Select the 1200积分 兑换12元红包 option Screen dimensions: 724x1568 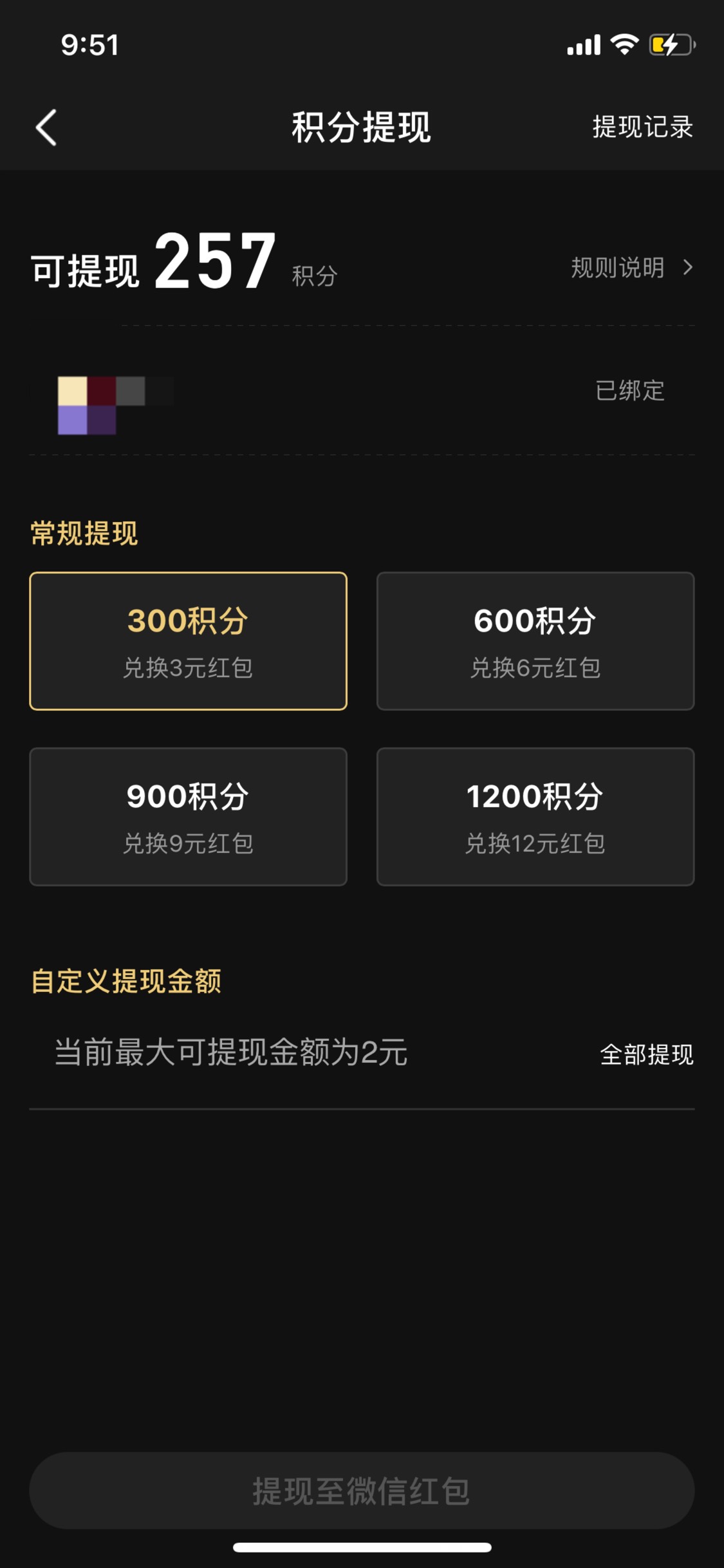[535, 816]
